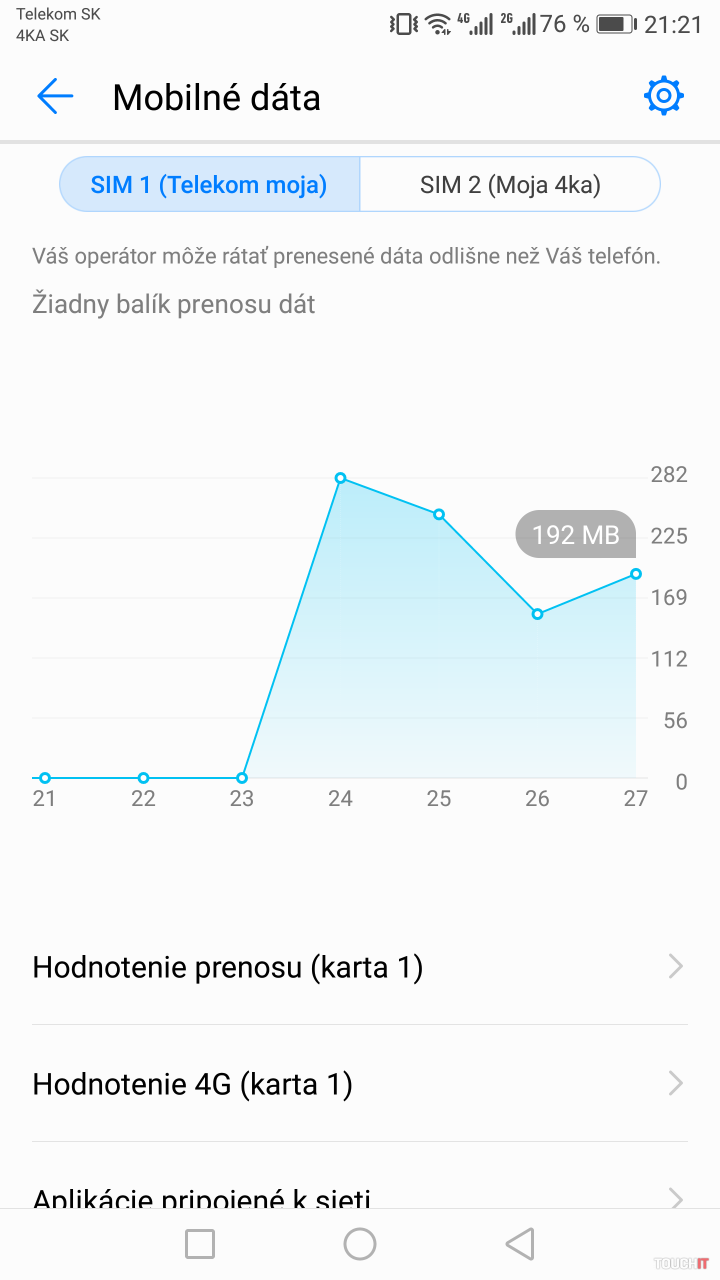Go back using the top-left arrow
This screenshot has width=720, height=1280.
55,97
